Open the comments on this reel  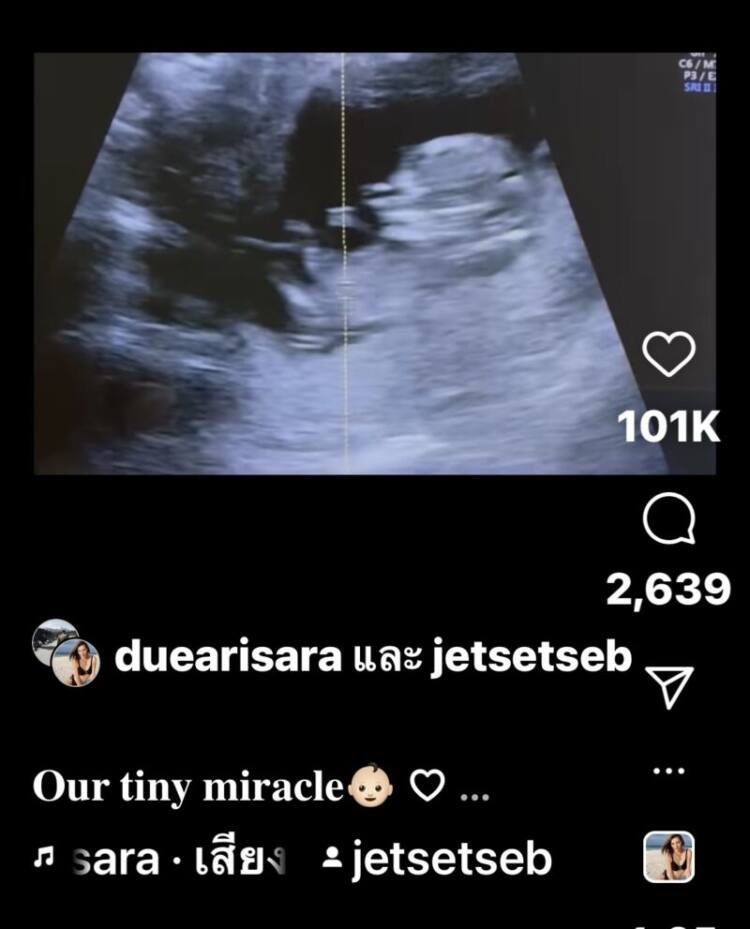(668, 521)
